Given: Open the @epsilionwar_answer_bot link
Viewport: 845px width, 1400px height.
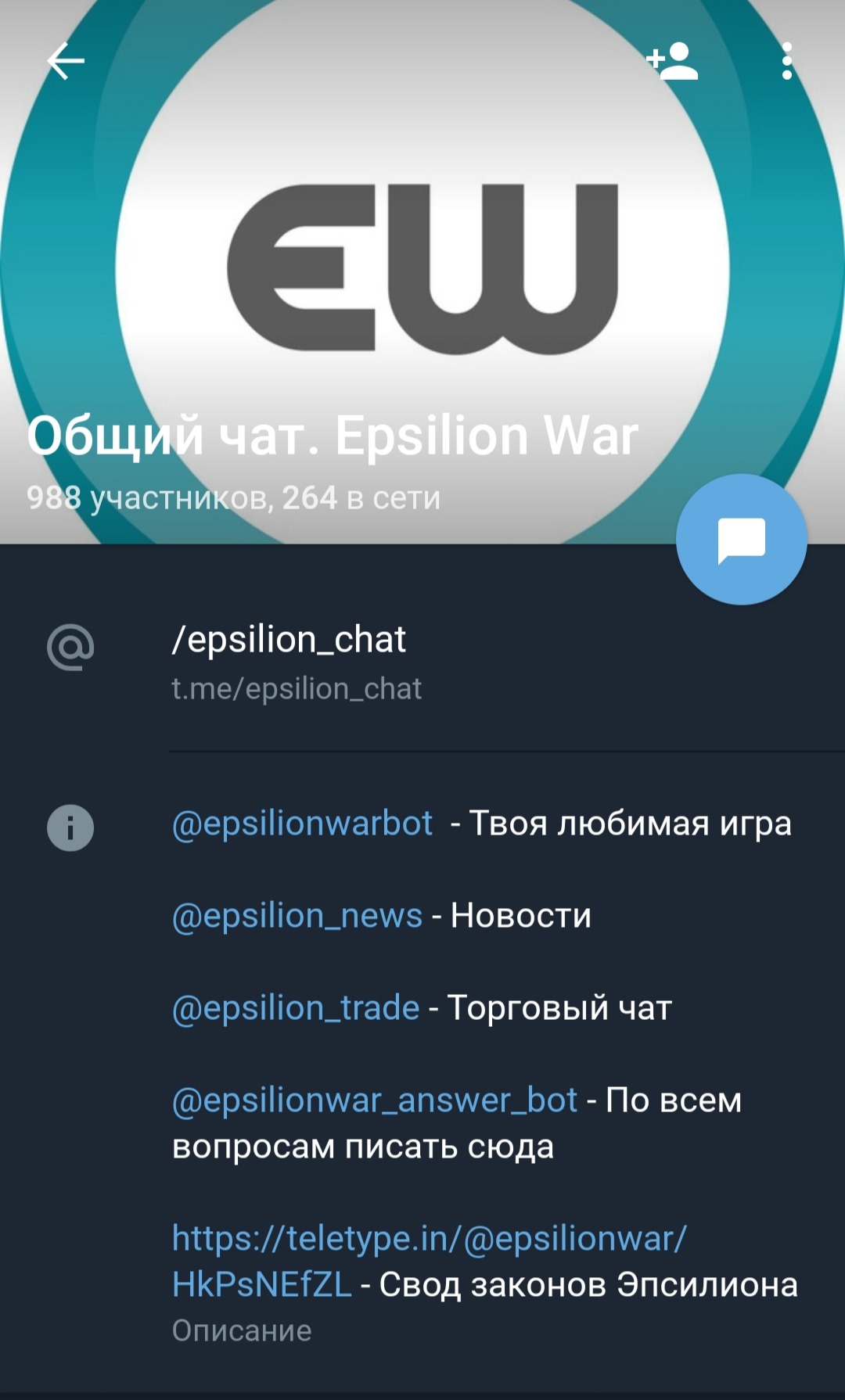Looking at the screenshot, I should coord(374,1100).
